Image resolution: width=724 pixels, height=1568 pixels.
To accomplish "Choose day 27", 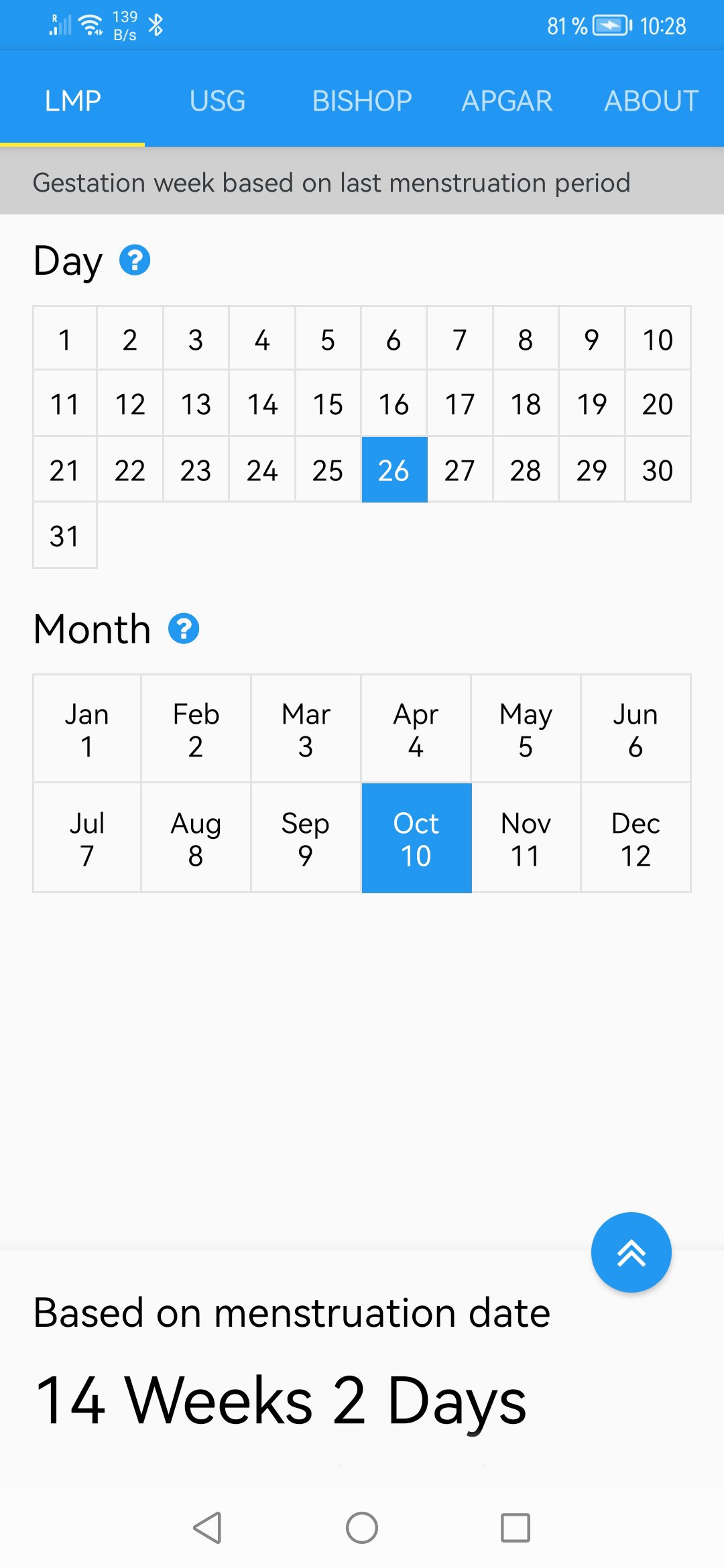I will pos(460,470).
